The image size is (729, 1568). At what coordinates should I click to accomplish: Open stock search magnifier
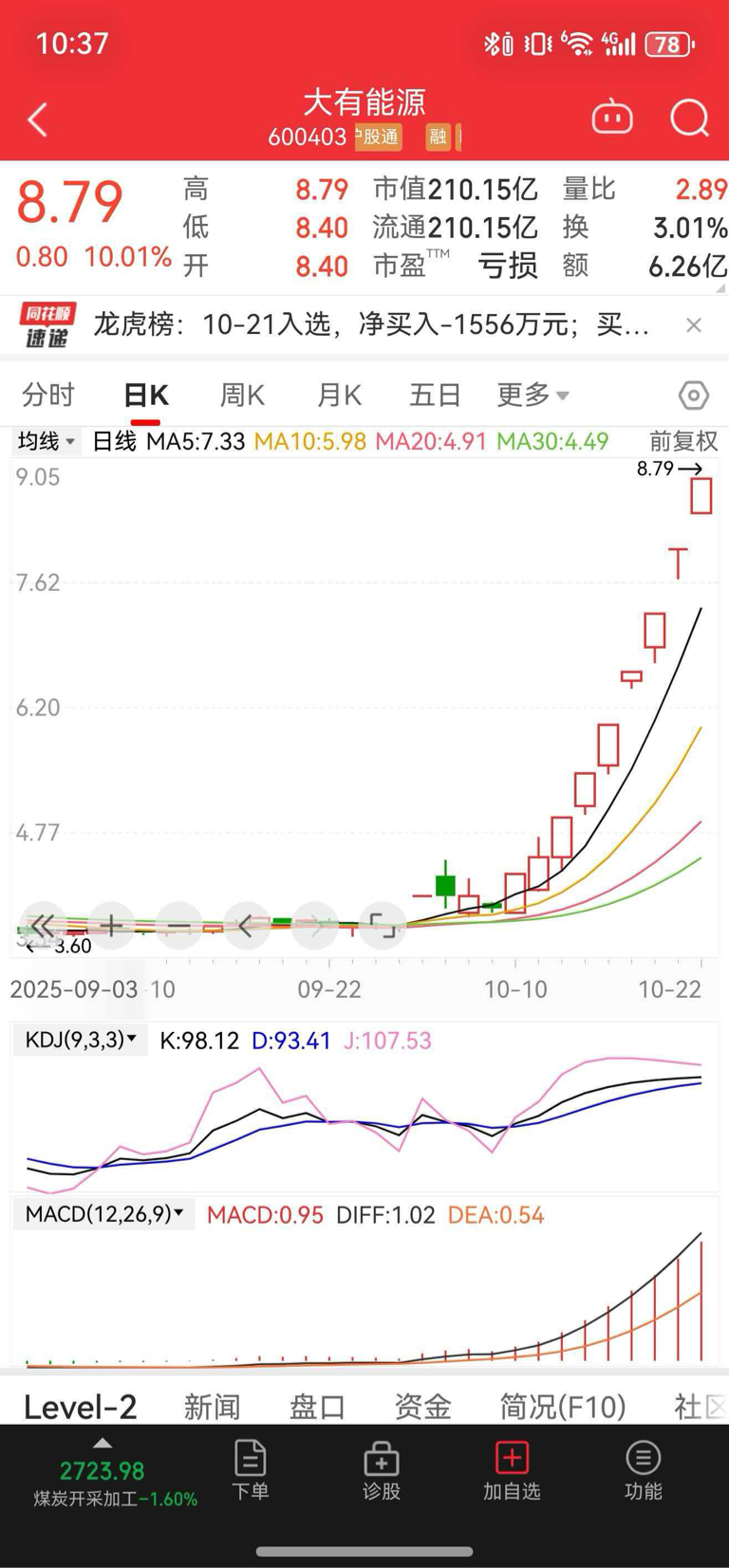coord(689,119)
